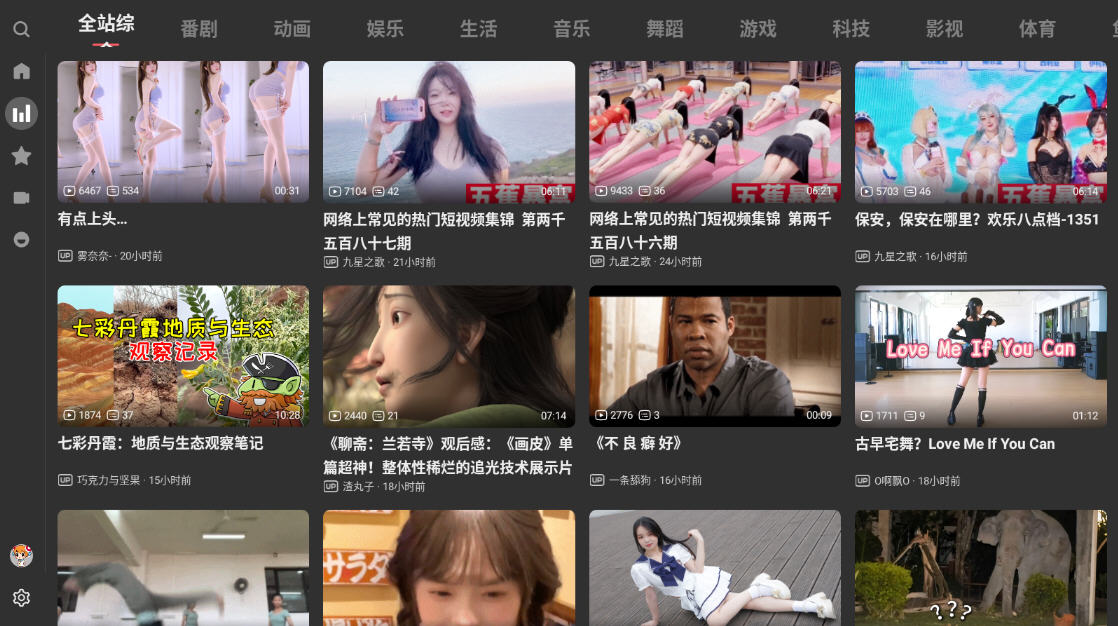
Task: Open the user avatar profile
Action: click(x=21, y=555)
